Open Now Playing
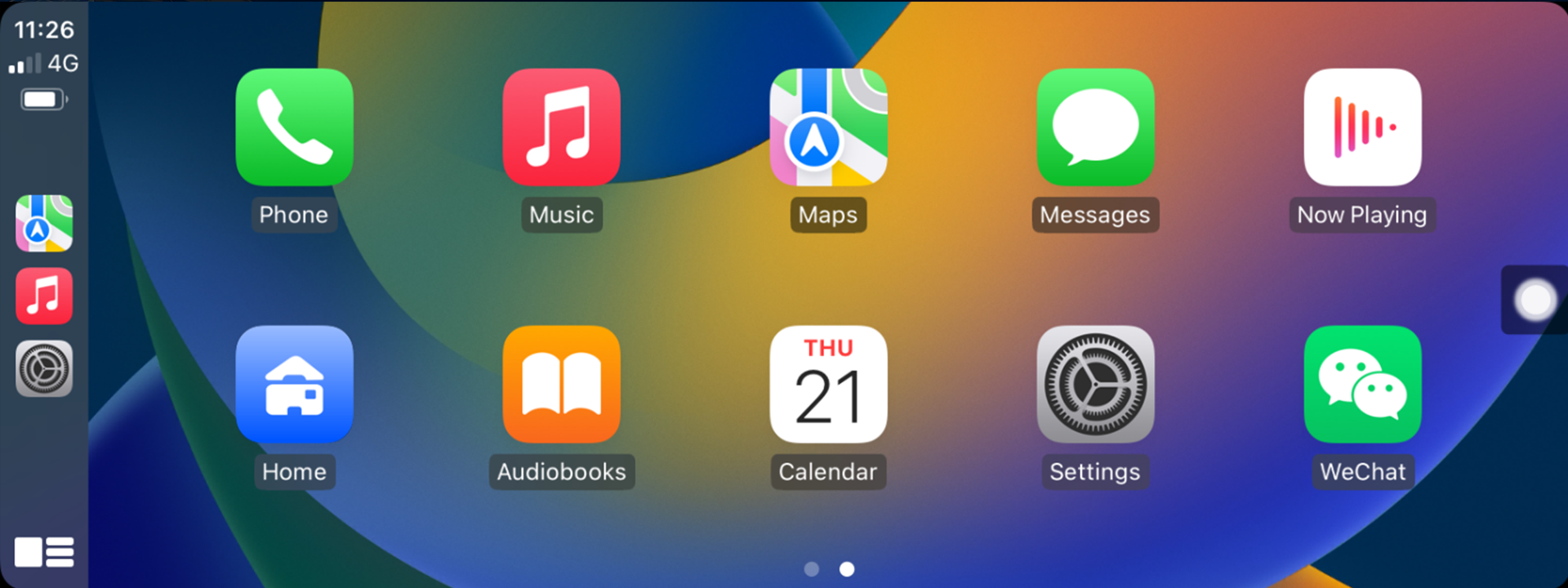Image resolution: width=1568 pixels, height=588 pixels. 1362,127
